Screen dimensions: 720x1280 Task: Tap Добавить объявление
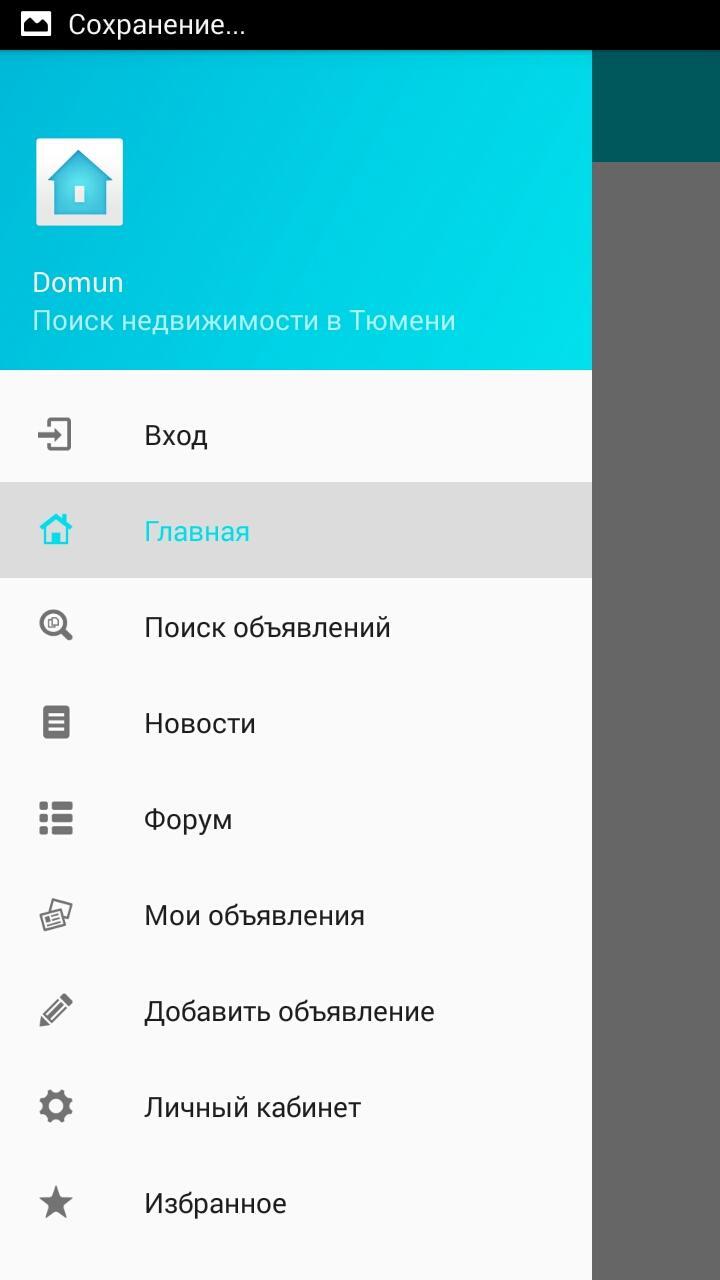point(289,1011)
